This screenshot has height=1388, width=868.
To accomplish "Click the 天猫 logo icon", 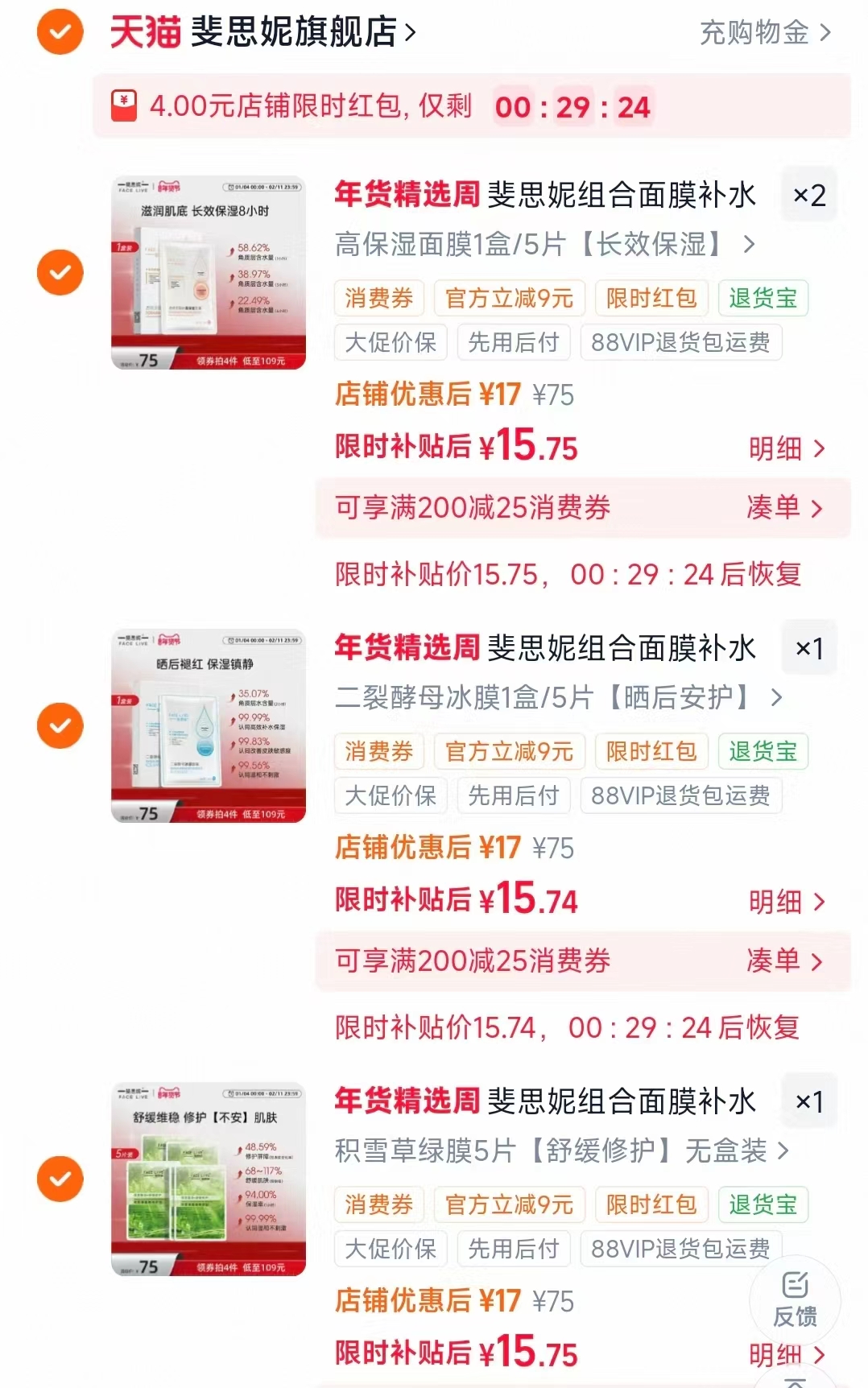I will pos(146,34).
